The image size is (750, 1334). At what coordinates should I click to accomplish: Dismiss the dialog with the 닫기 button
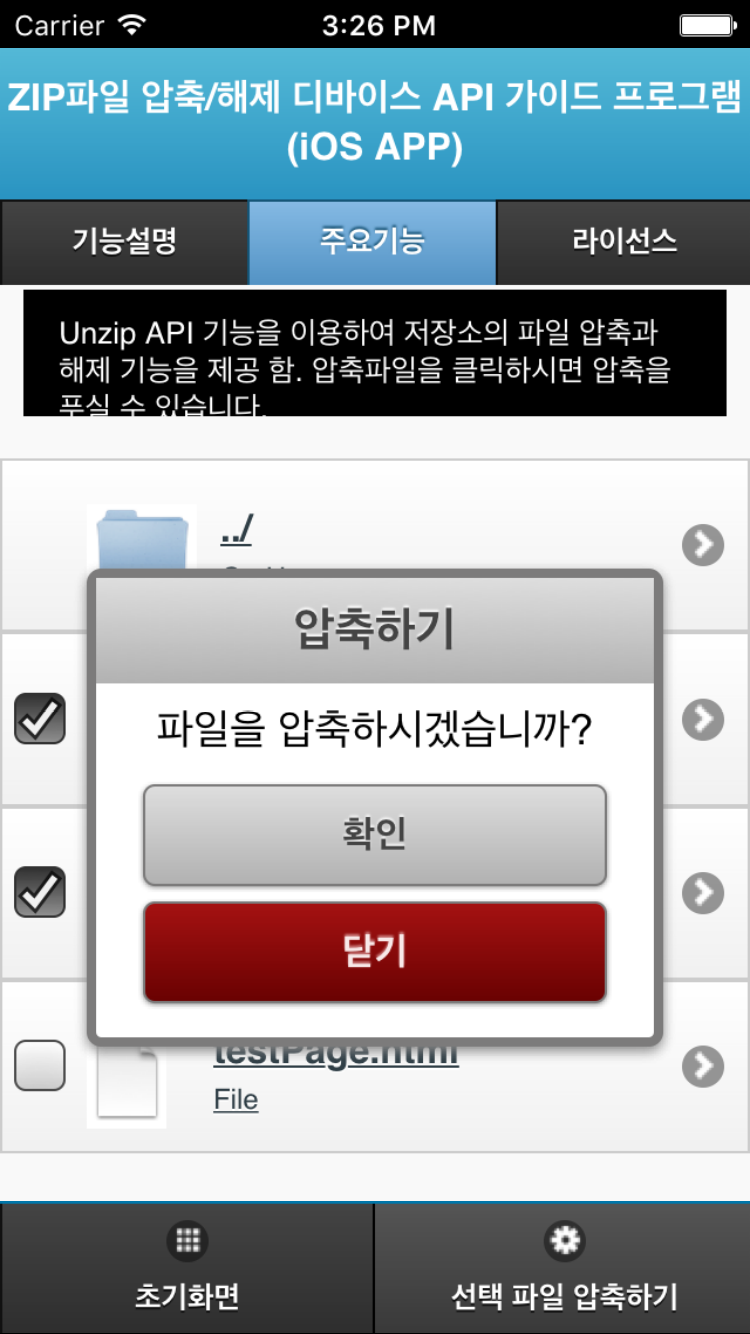[x=375, y=951]
